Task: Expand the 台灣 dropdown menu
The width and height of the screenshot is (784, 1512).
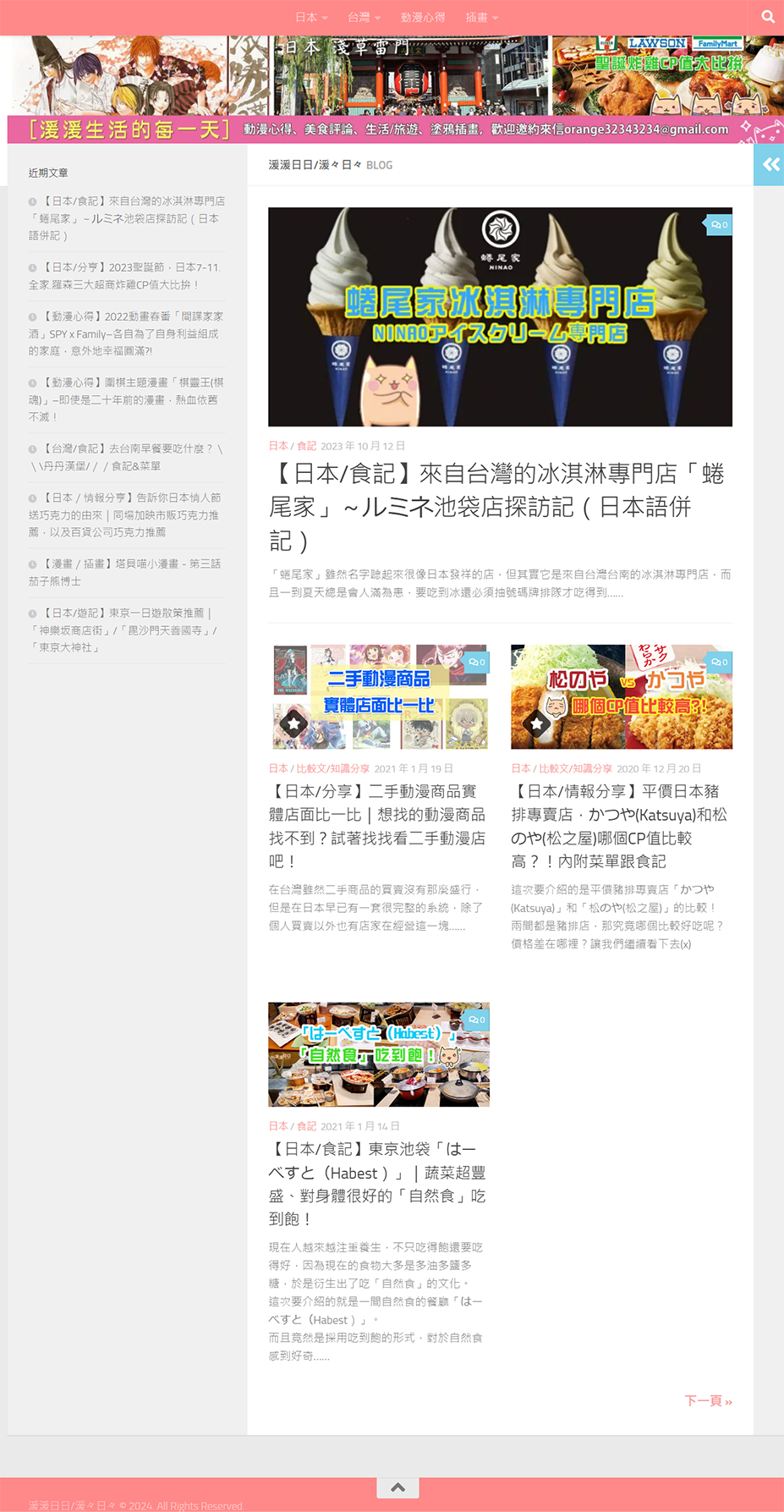Action: pyautogui.click(x=363, y=18)
